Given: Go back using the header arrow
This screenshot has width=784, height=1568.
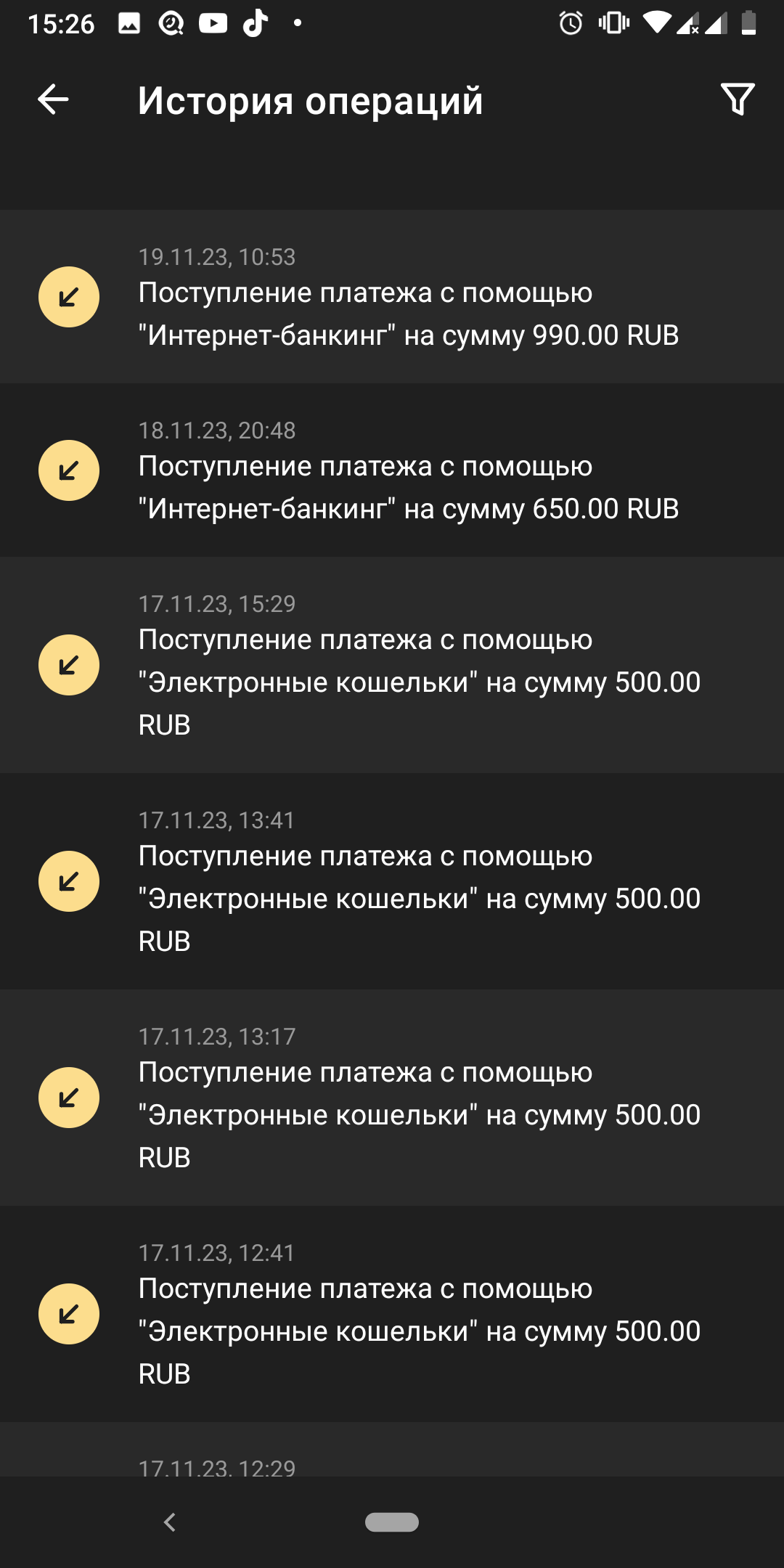Looking at the screenshot, I should 53,99.
